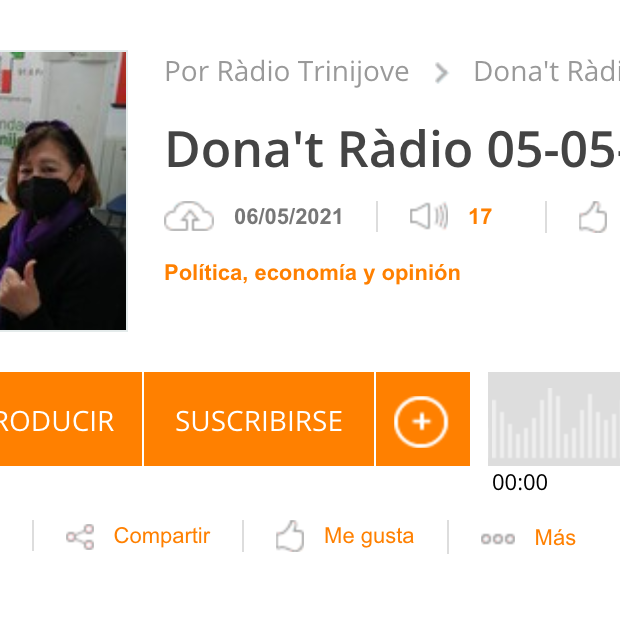Viewport: 620px width, 620px height.
Task: Share this episode via Compartir
Action: click(139, 537)
